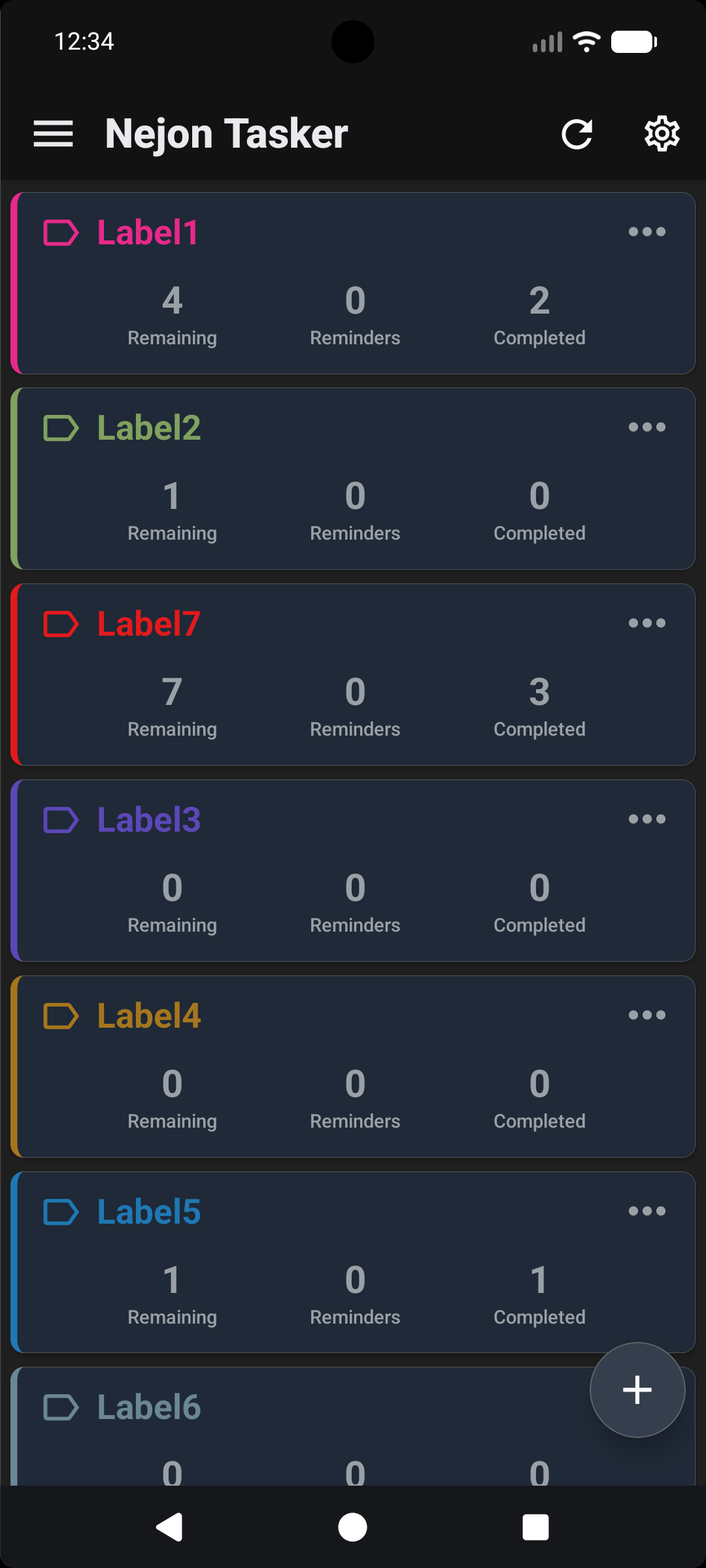Open the Label1 card
706x1568 pixels.
(x=148, y=233)
